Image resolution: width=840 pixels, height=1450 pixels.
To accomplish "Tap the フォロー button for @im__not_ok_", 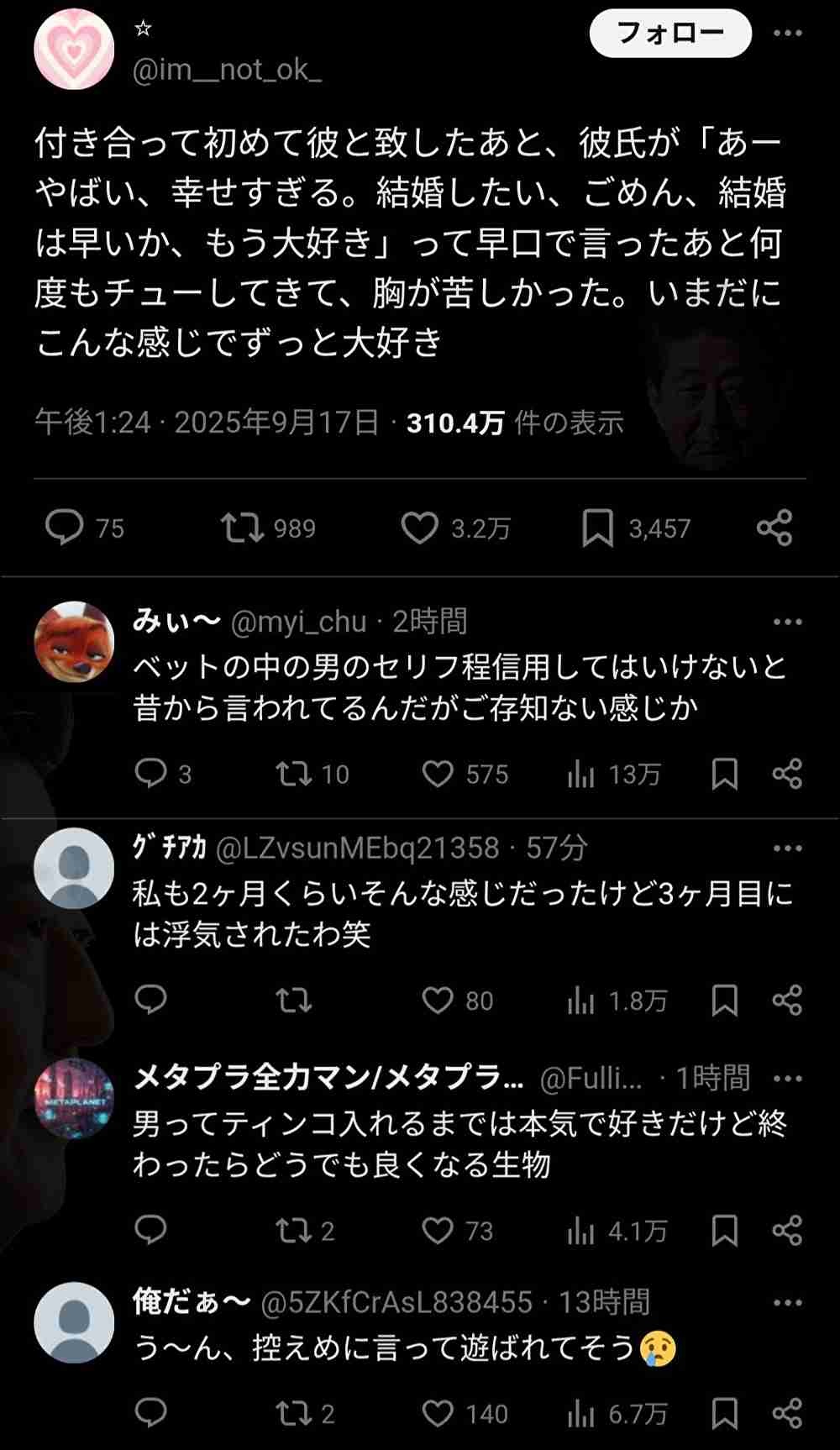I will [669, 34].
